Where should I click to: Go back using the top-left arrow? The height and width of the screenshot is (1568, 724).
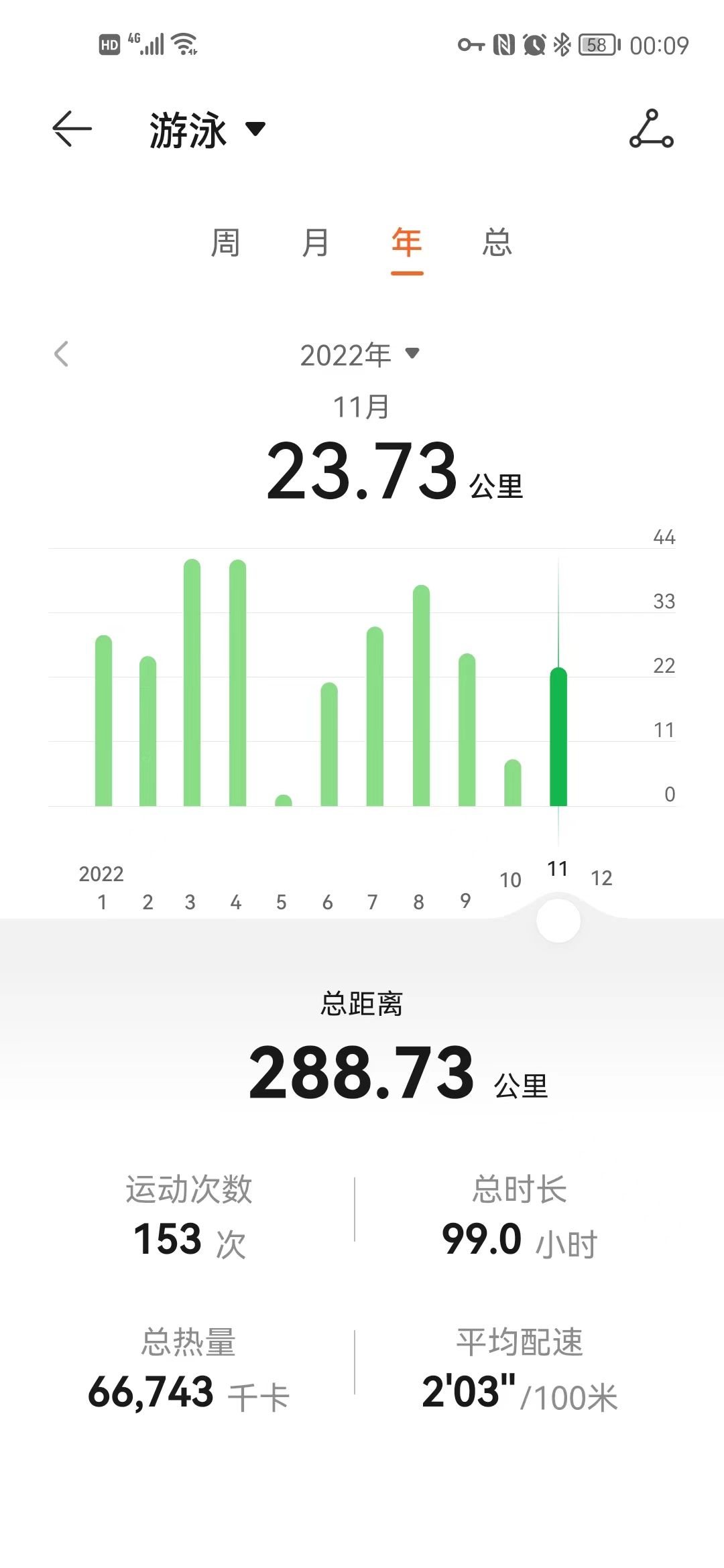72,129
